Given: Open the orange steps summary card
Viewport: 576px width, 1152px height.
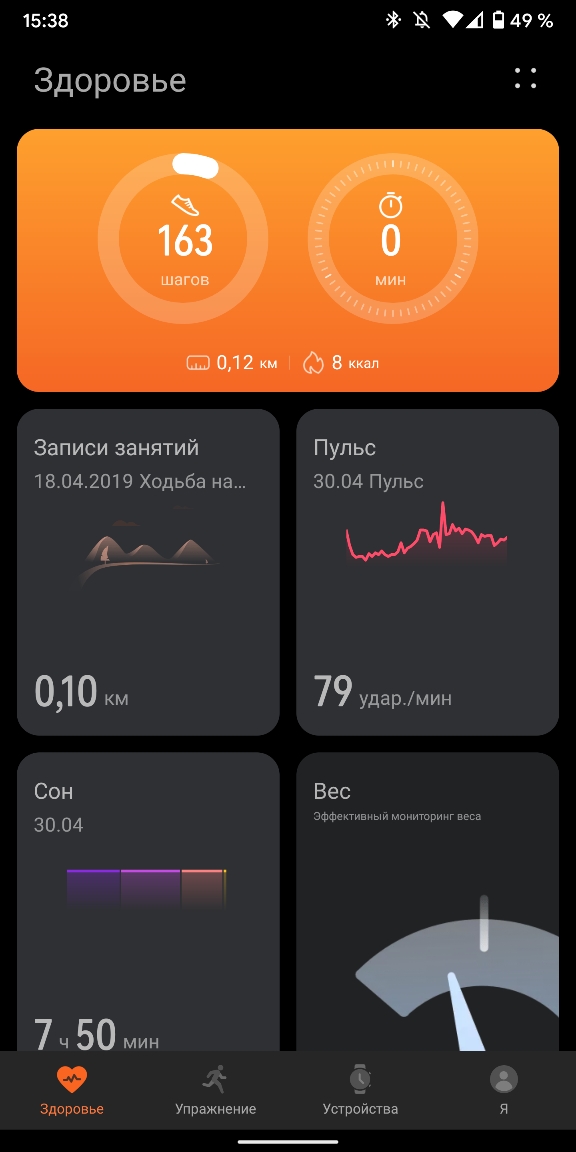Looking at the screenshot, I should [x=288, y=260].
